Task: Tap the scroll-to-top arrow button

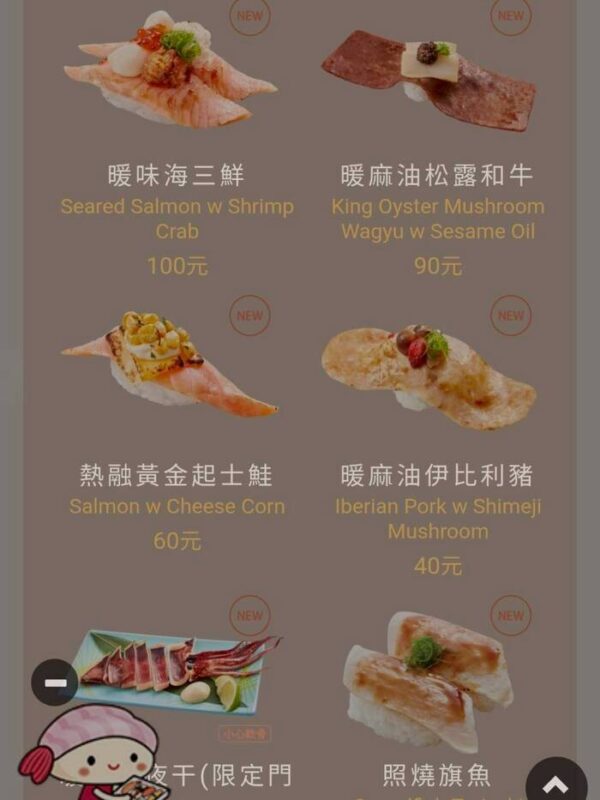Action: 555,779
